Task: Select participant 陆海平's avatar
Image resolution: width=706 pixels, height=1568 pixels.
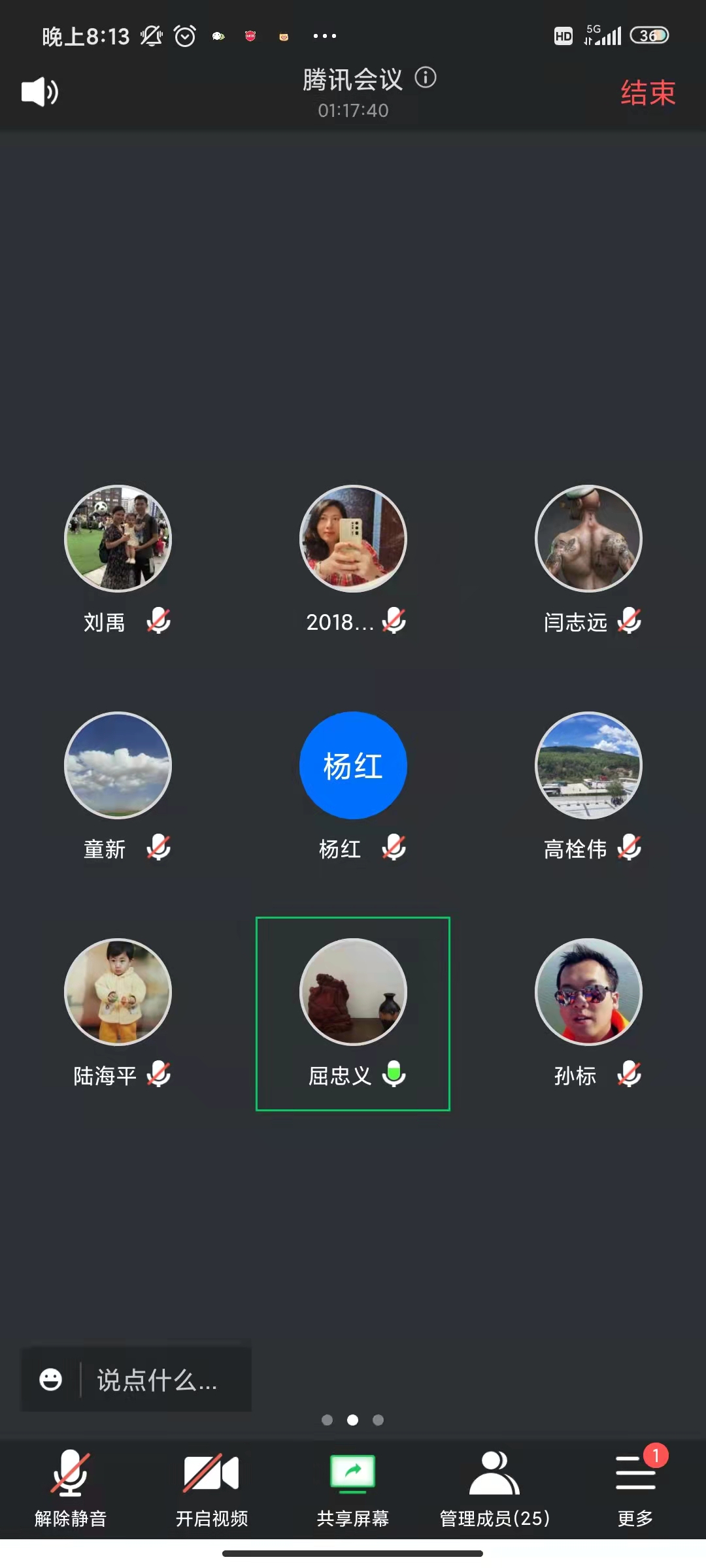Action: tap(118, 992)
